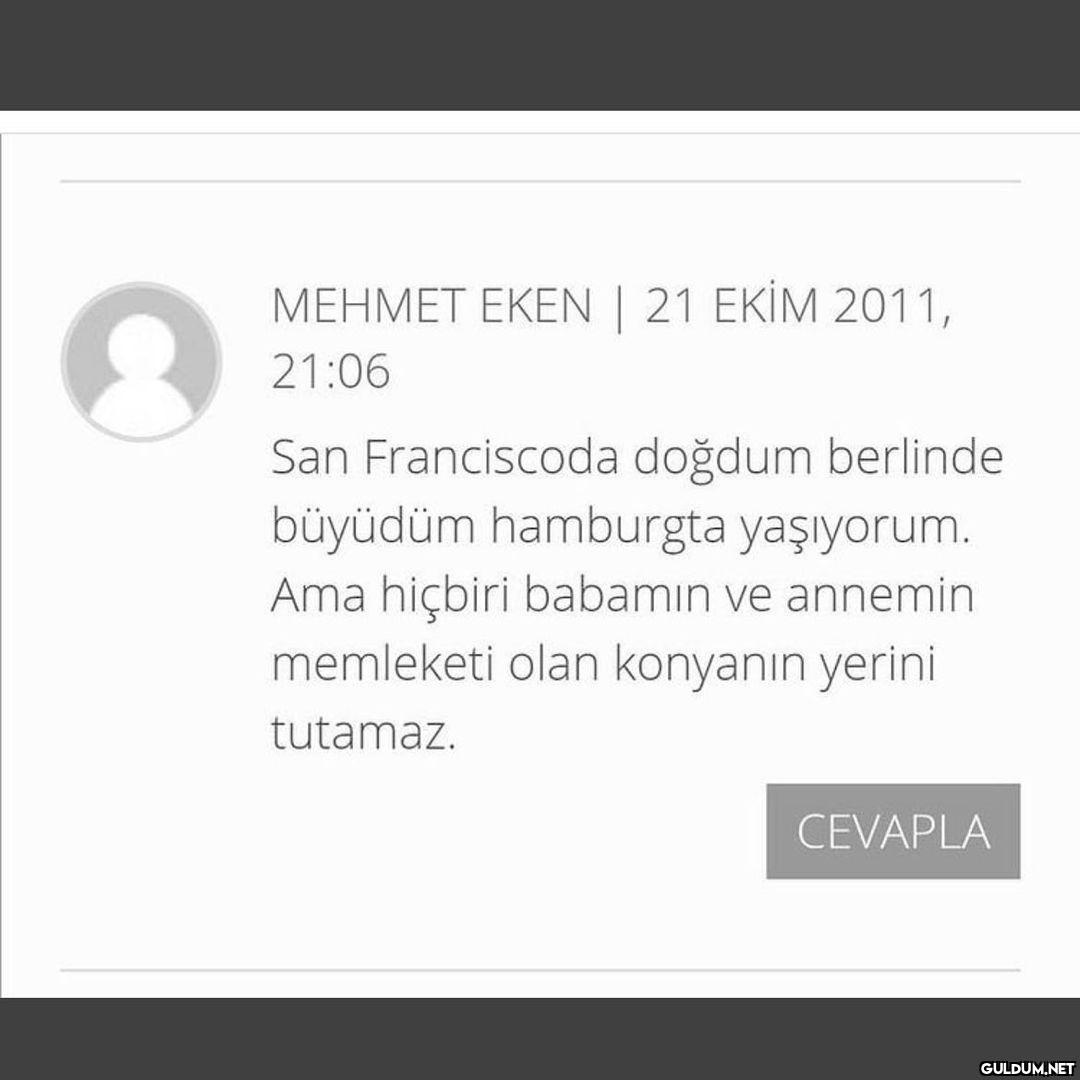Screen dimensions: 1080x1080
Task: Tap the CEVAPLA reply button
Action: pos(893,831)
